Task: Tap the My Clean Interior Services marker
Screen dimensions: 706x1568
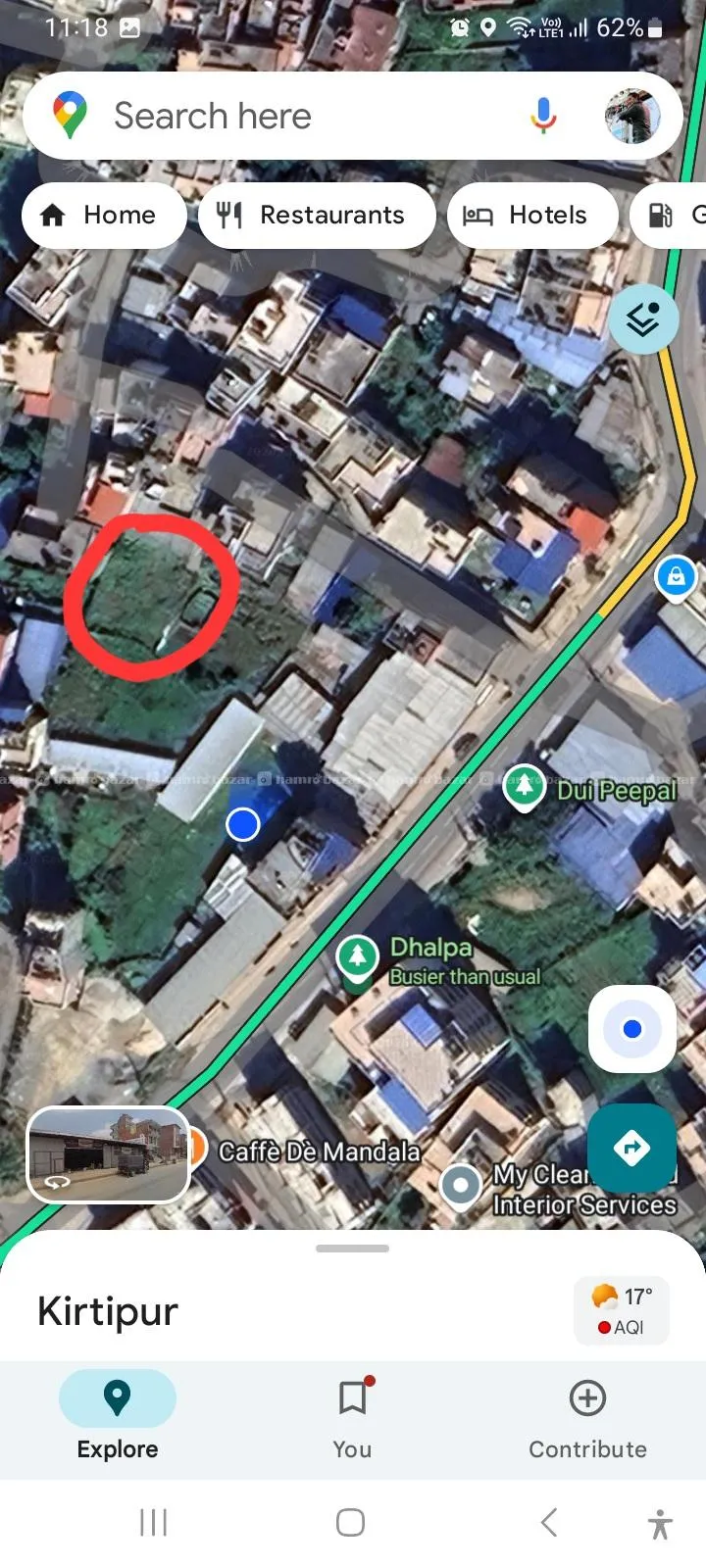Action: (461, 1186)
